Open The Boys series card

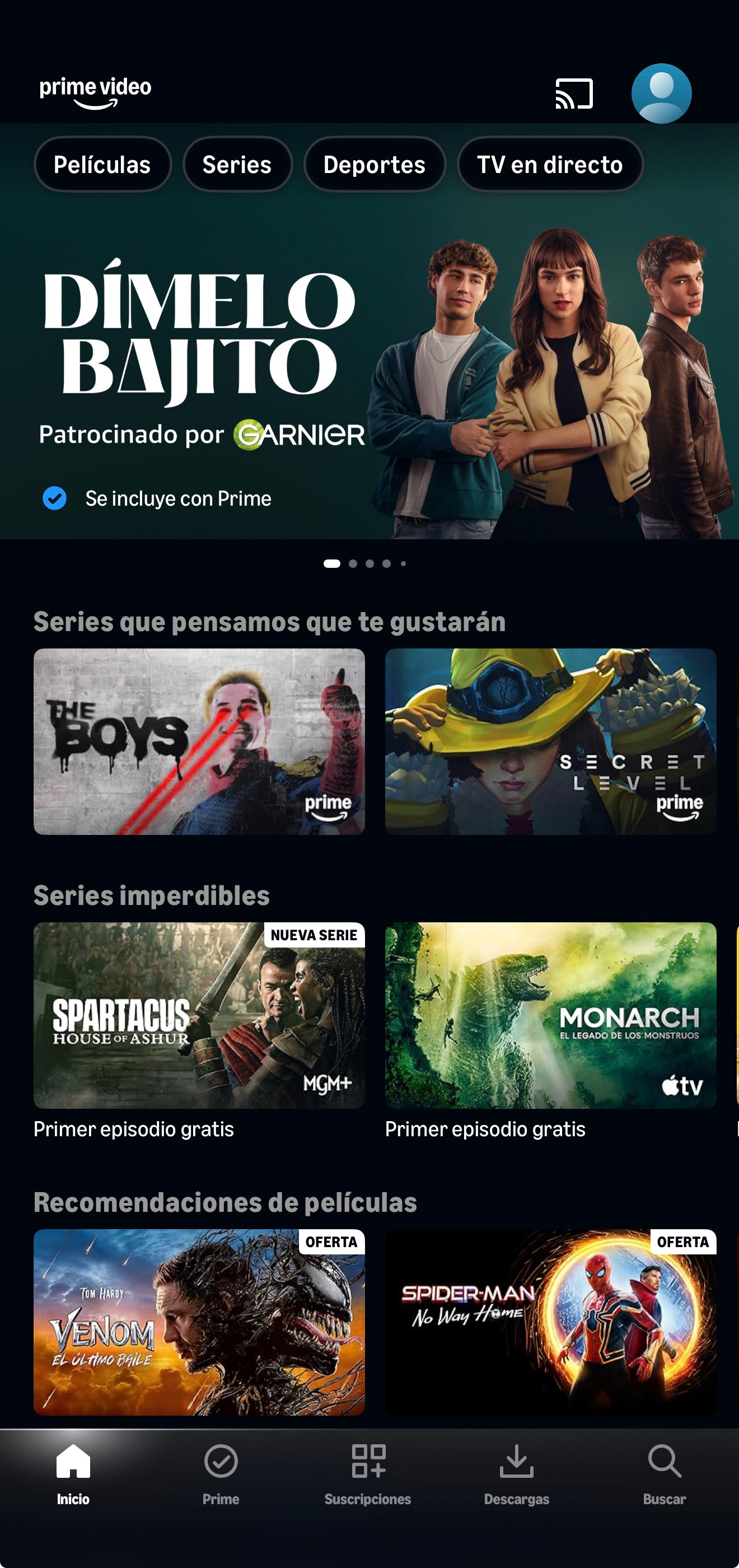(x=199, y=741)
